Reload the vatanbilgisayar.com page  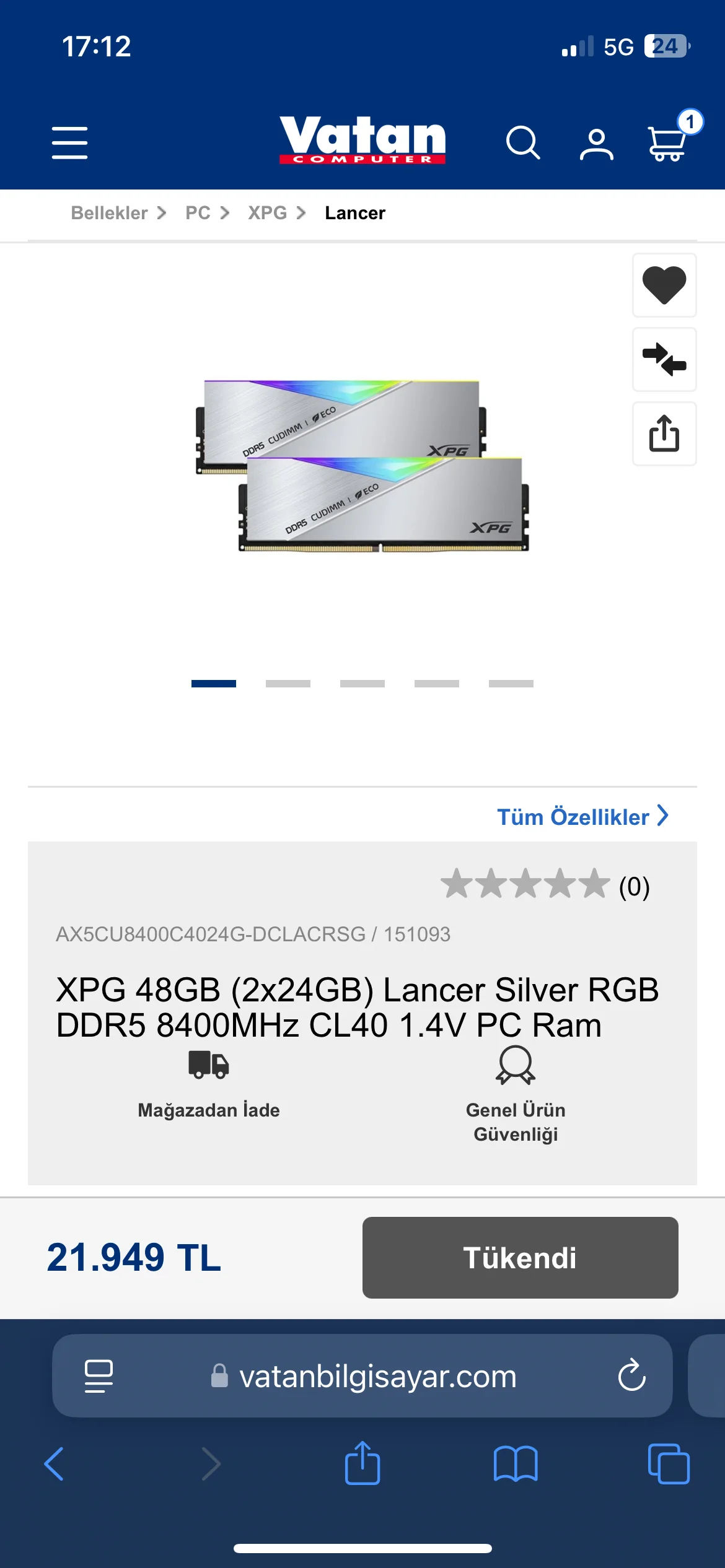tap(631, 1375)
